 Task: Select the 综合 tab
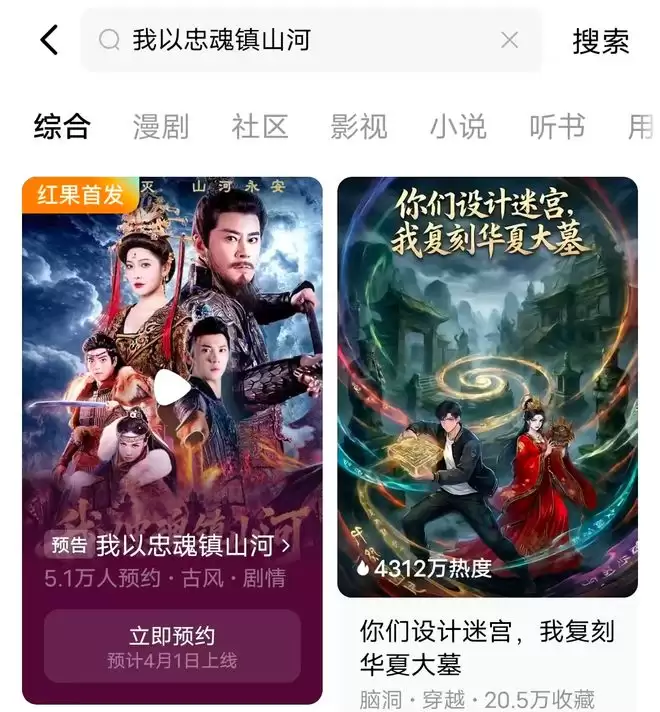pyautogui.click(x=62, y=127)
